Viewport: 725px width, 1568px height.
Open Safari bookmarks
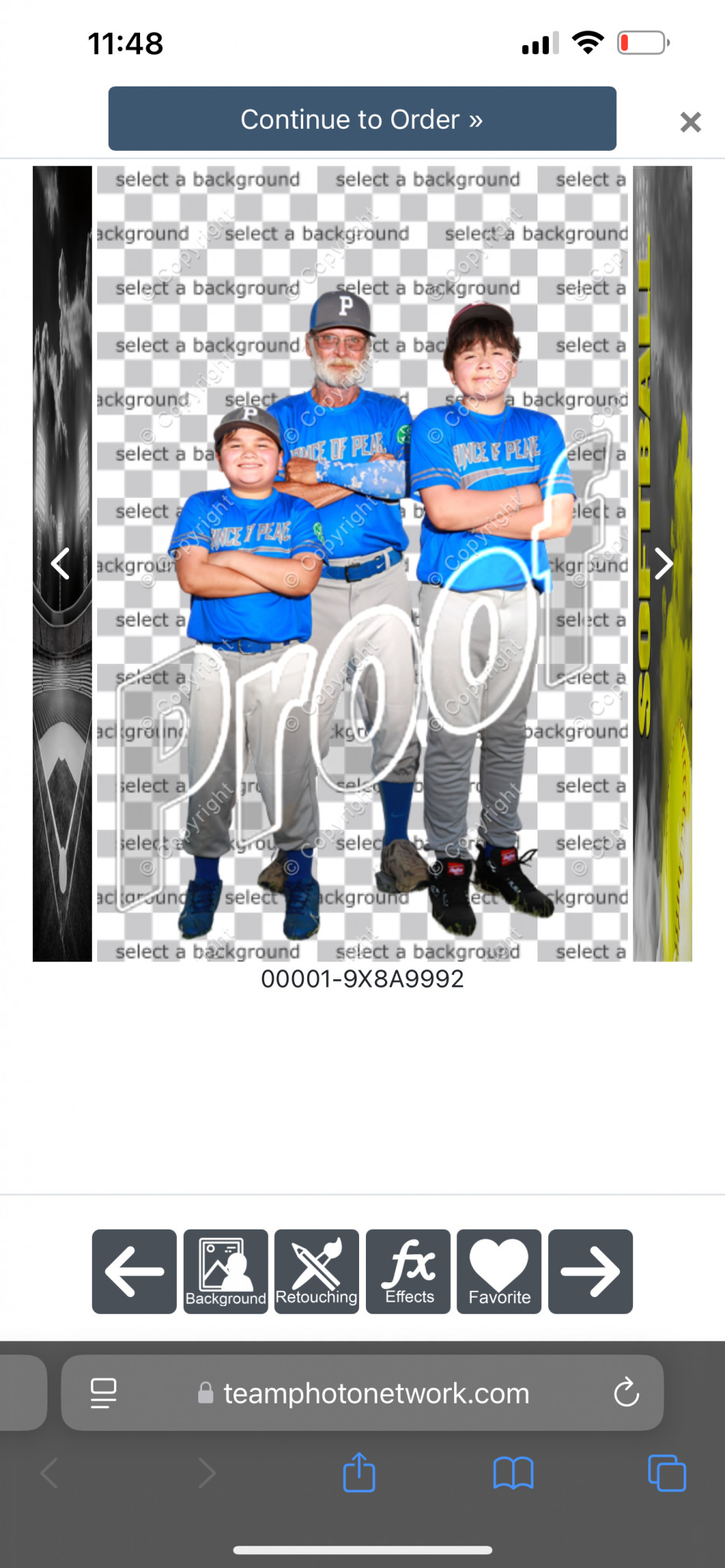click(x=513, y=1473)
